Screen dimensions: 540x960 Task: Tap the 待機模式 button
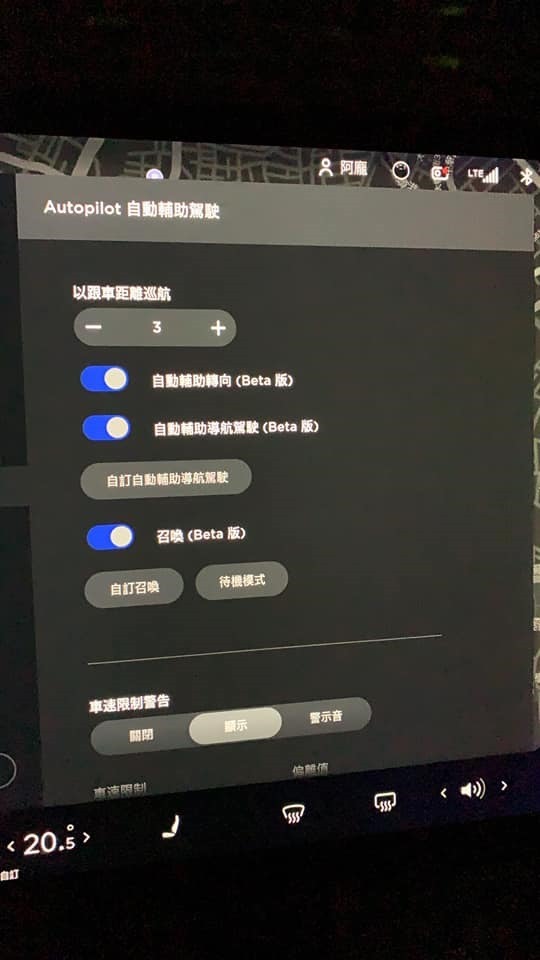[242, 580]
